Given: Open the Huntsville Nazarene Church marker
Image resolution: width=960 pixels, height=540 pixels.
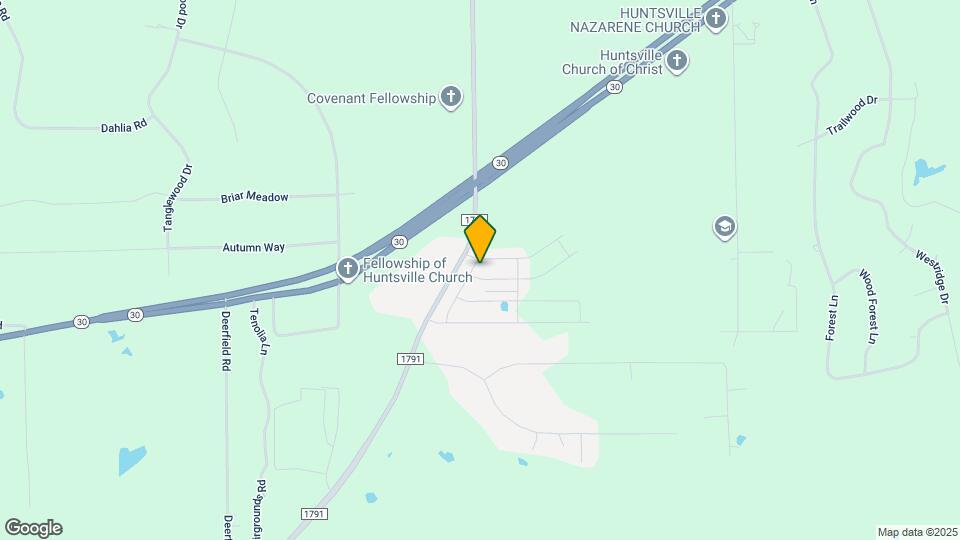Looking at the screenshot, I should [x=715, y=18].
